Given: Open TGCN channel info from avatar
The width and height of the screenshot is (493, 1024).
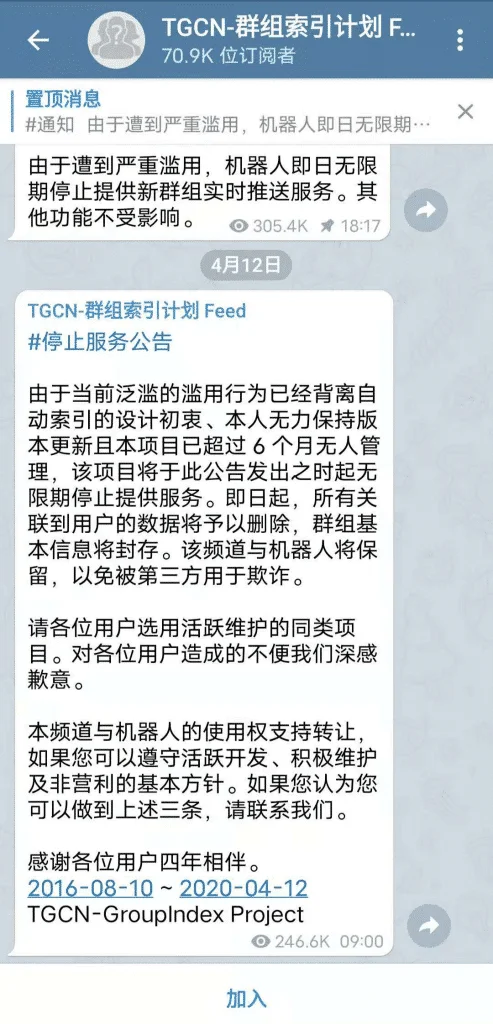Looking at the screenshot, I should click(116, 40).
